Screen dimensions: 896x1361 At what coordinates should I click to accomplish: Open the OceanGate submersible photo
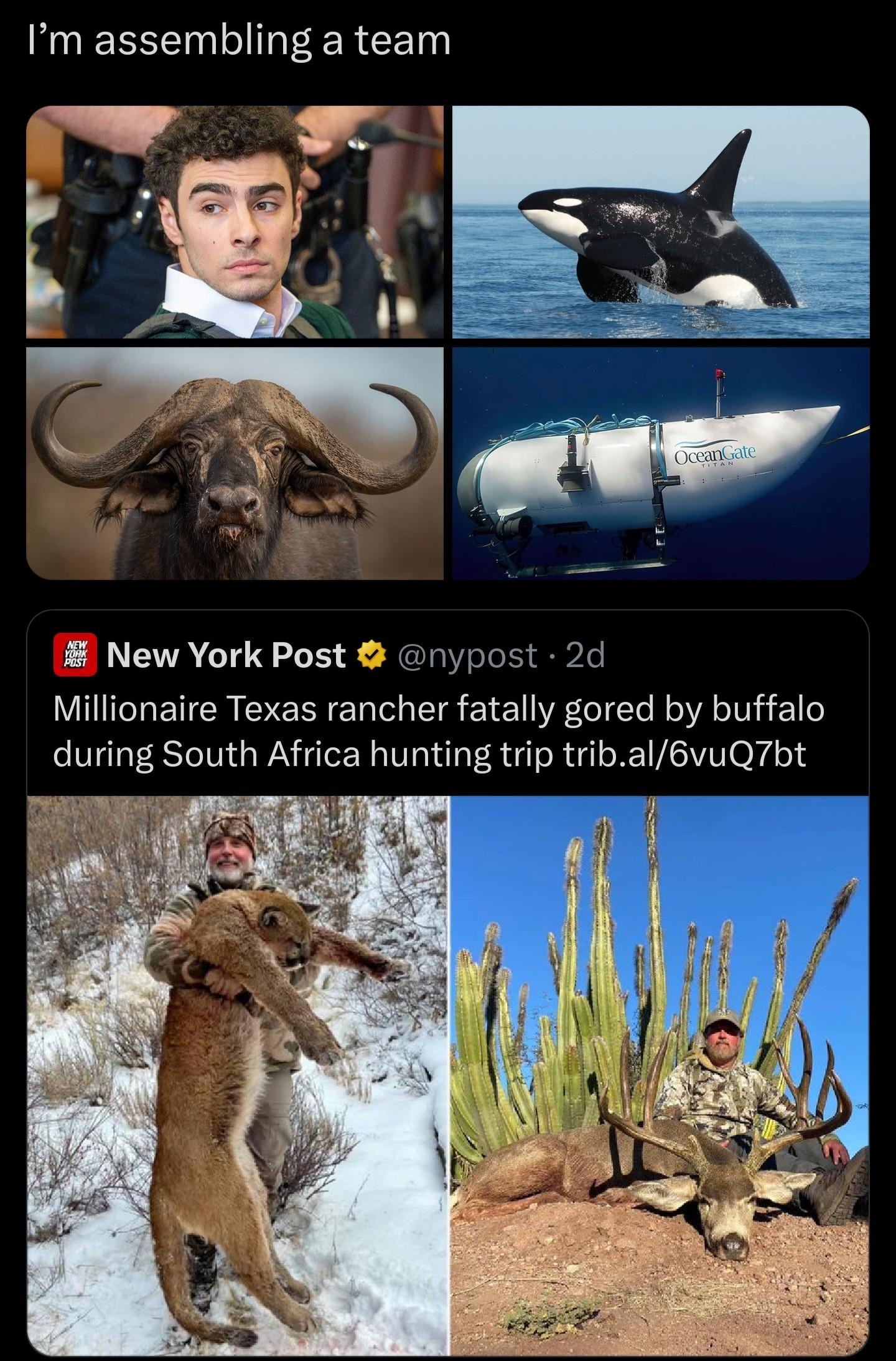click(660, 464)
